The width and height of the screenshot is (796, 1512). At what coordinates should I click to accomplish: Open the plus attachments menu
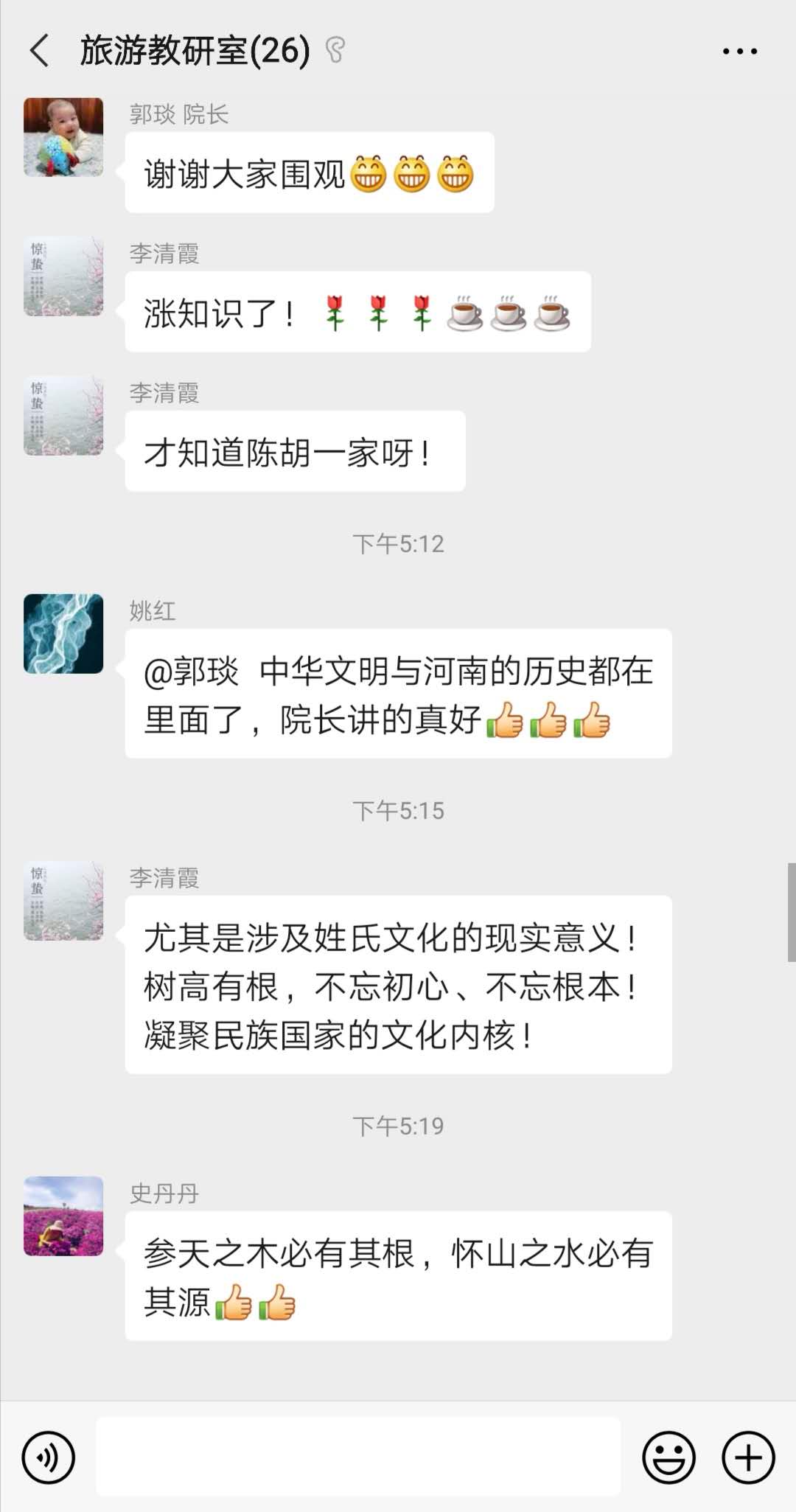(748, 1457)
